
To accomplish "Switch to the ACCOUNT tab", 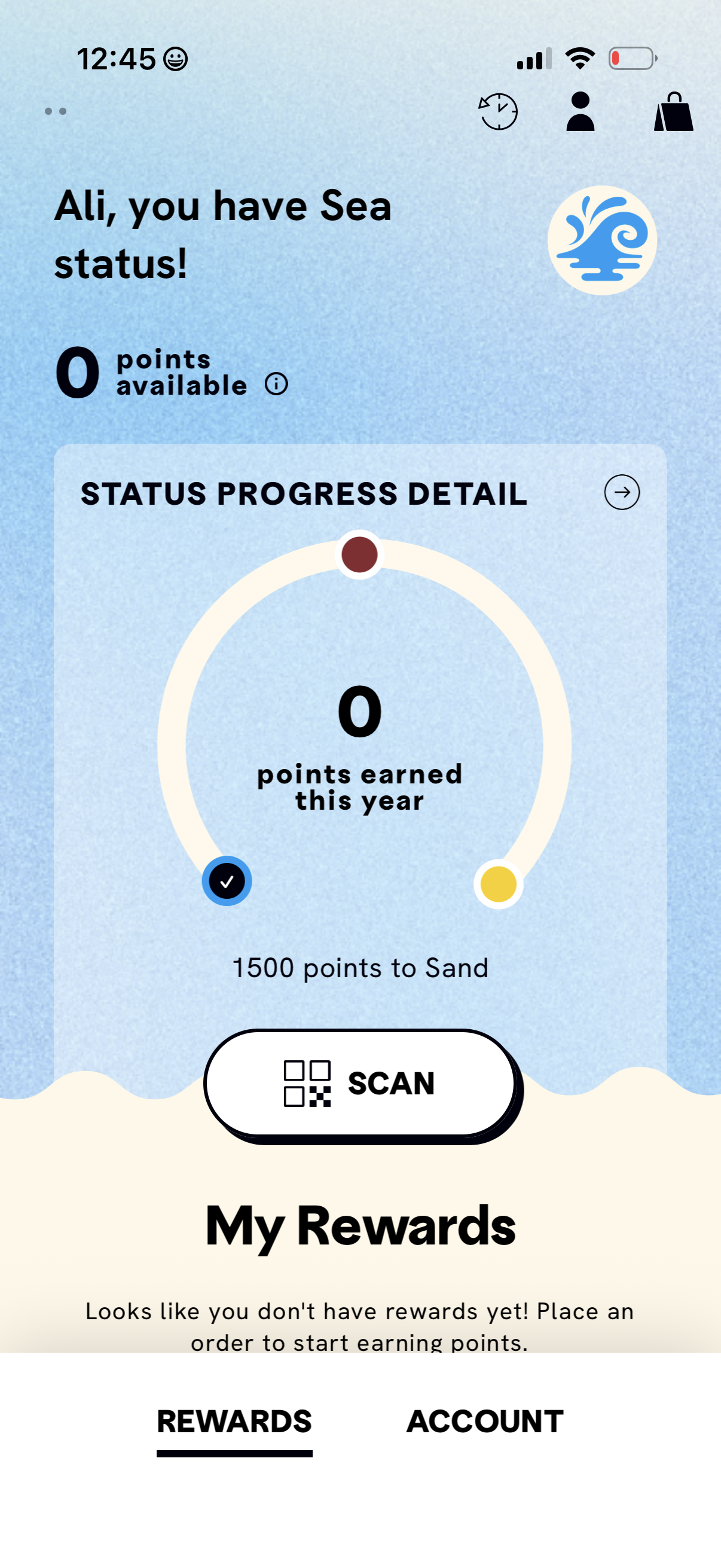I will pyautogui.click(x=484, y=1421).
